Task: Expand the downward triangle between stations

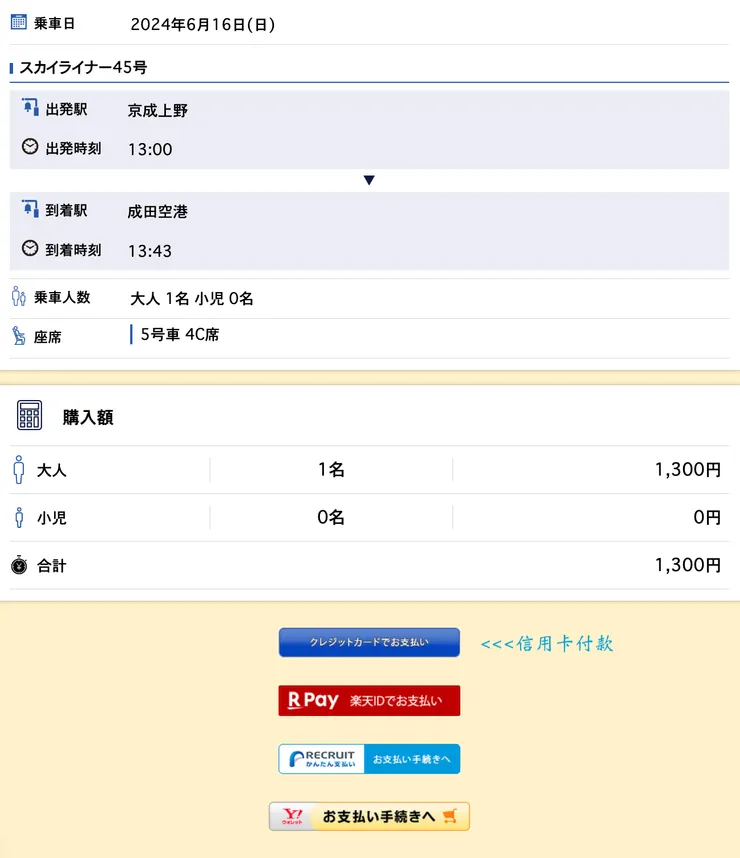Action: [369, 180]
